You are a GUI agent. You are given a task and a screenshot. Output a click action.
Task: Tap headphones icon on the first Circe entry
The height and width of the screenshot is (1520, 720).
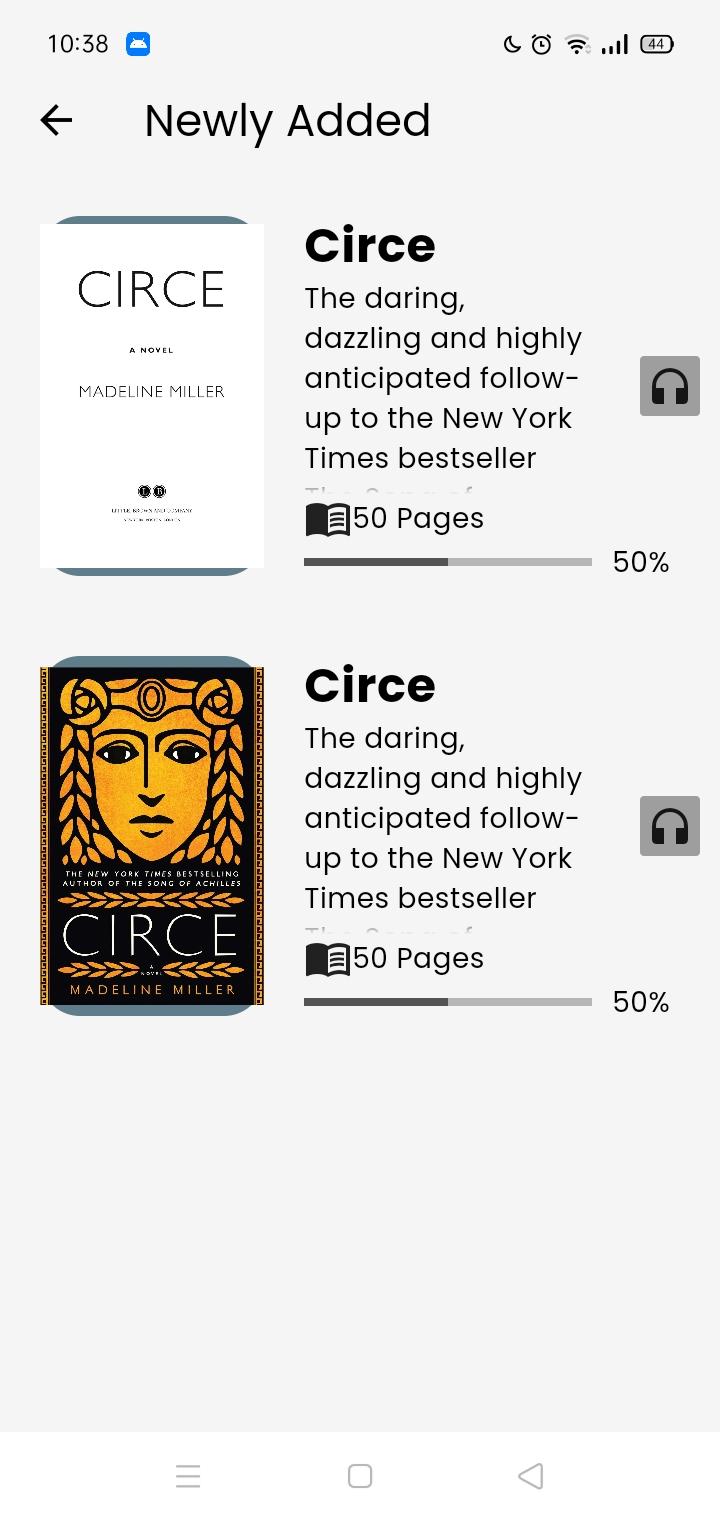(670, 386)
